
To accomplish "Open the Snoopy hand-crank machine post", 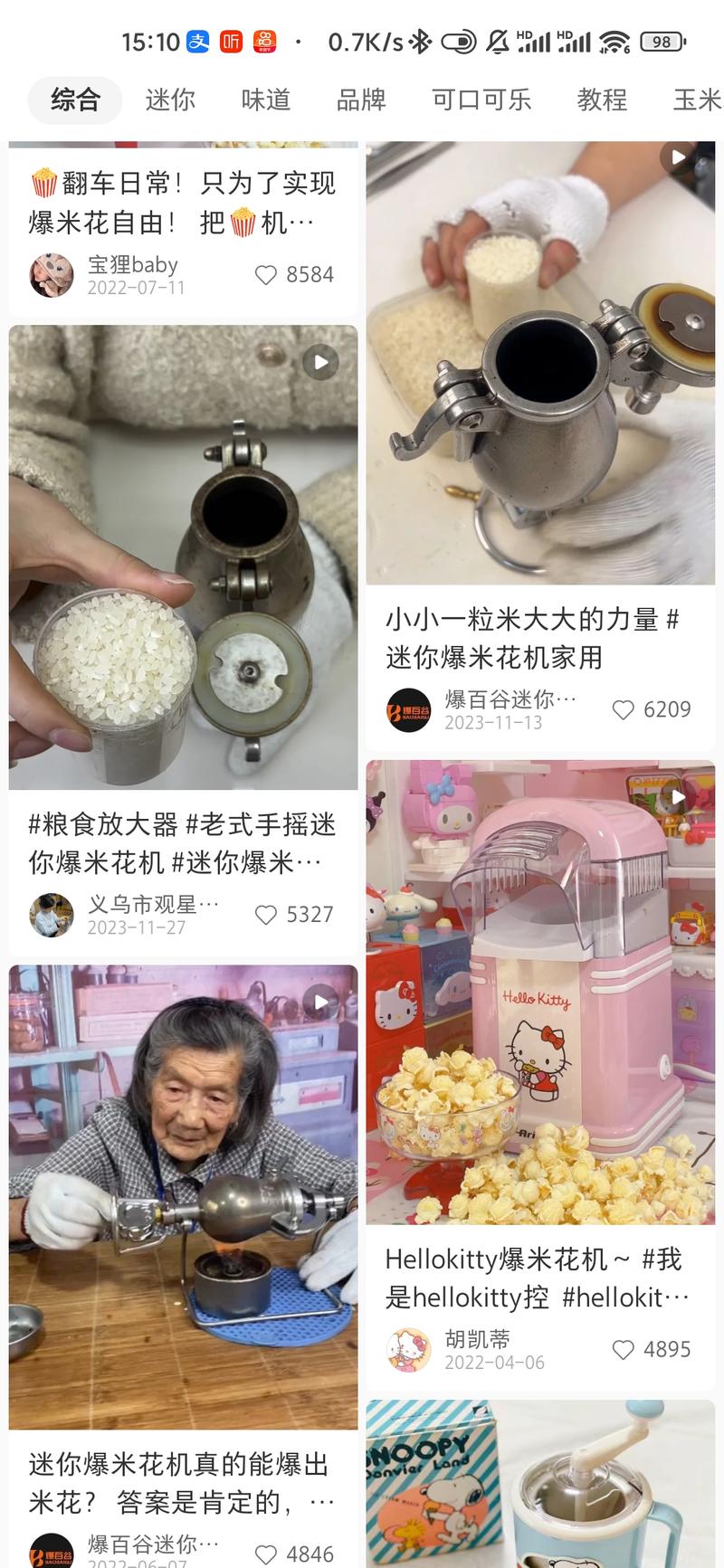I will pos(540,1484).
